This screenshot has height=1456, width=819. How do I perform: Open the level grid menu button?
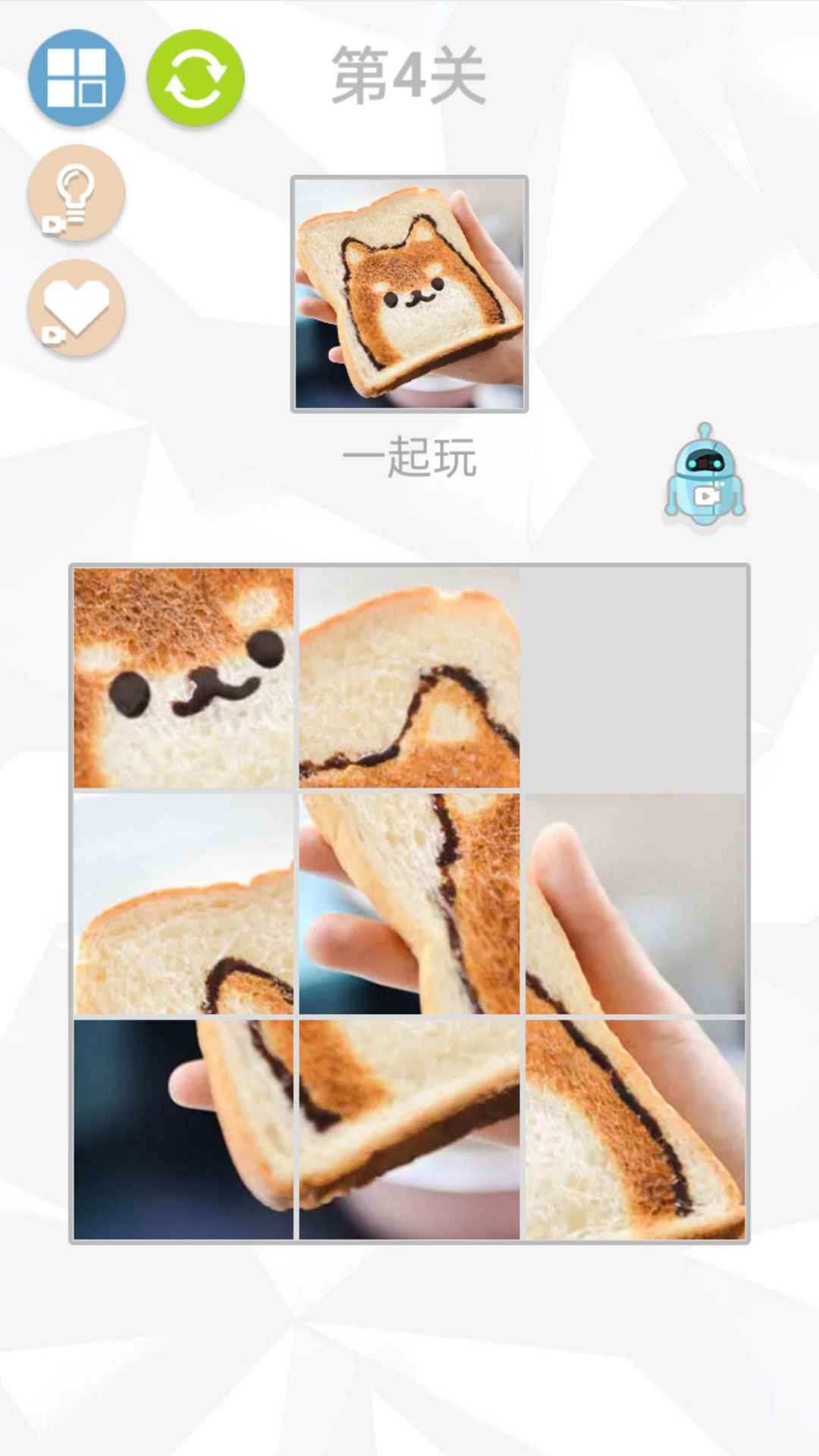(x=77, y=77)
